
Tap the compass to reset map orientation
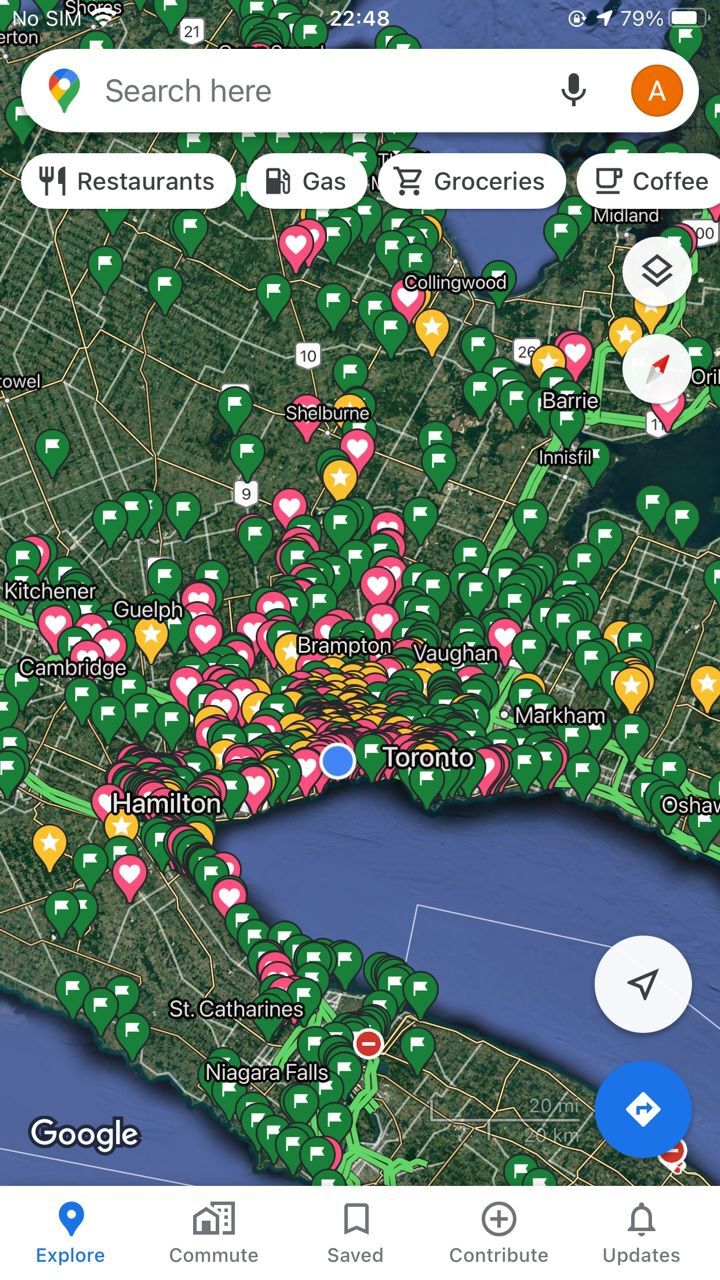pyautogui.click(x=657, y=367)
